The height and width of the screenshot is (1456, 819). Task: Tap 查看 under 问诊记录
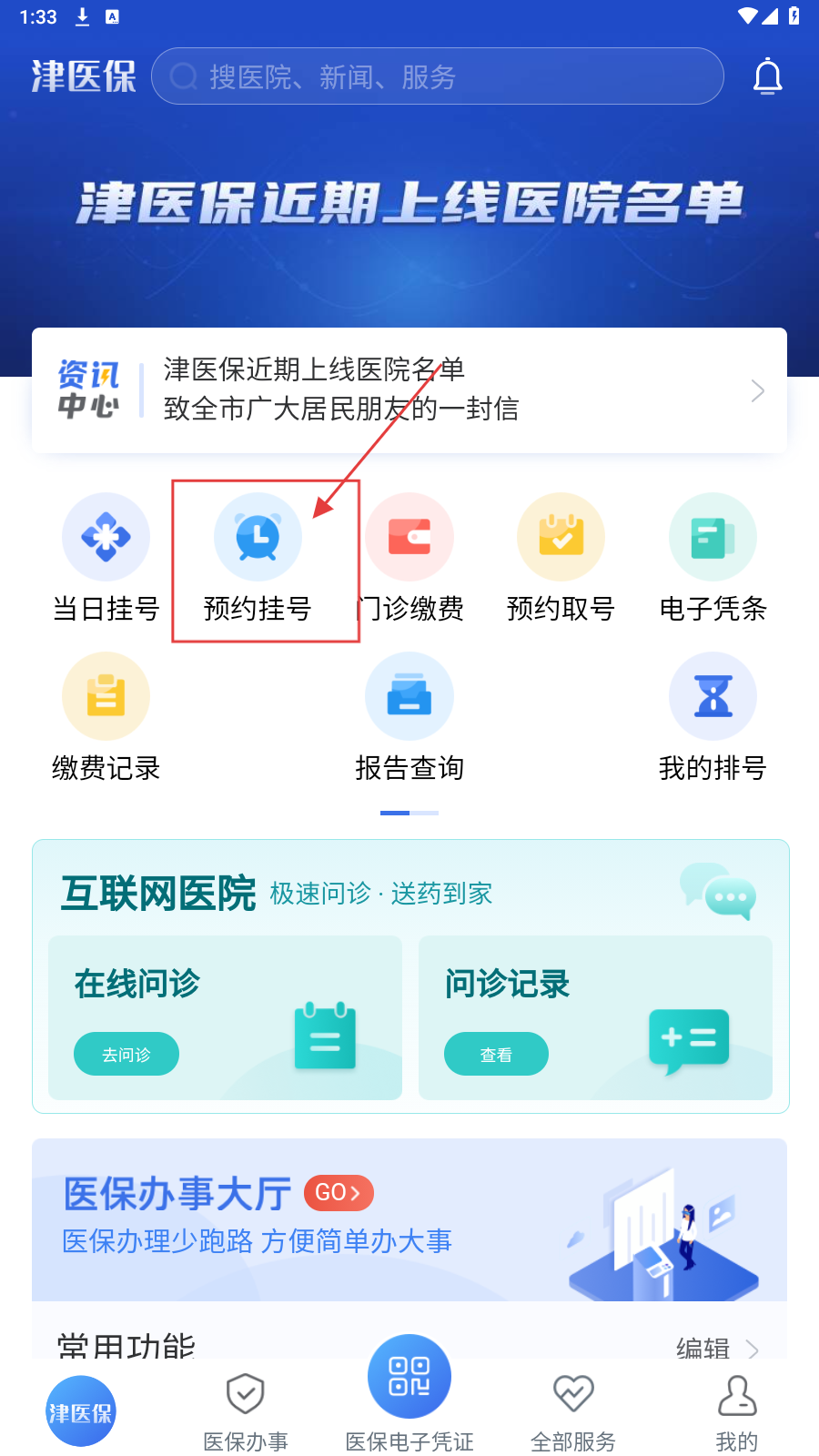[x=496, y=1054]
